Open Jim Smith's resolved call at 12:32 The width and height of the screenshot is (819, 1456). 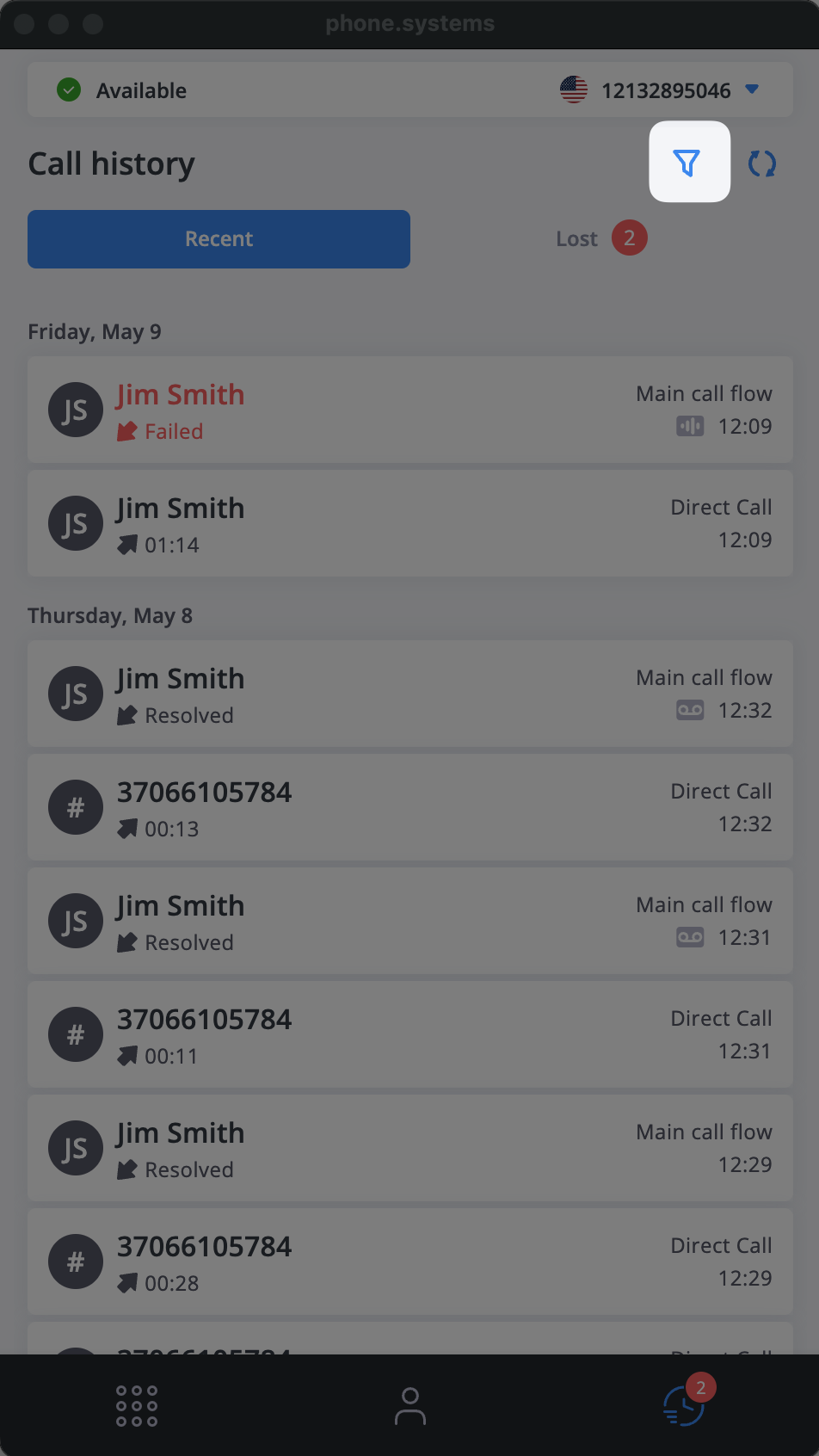(x=409, y=694)
